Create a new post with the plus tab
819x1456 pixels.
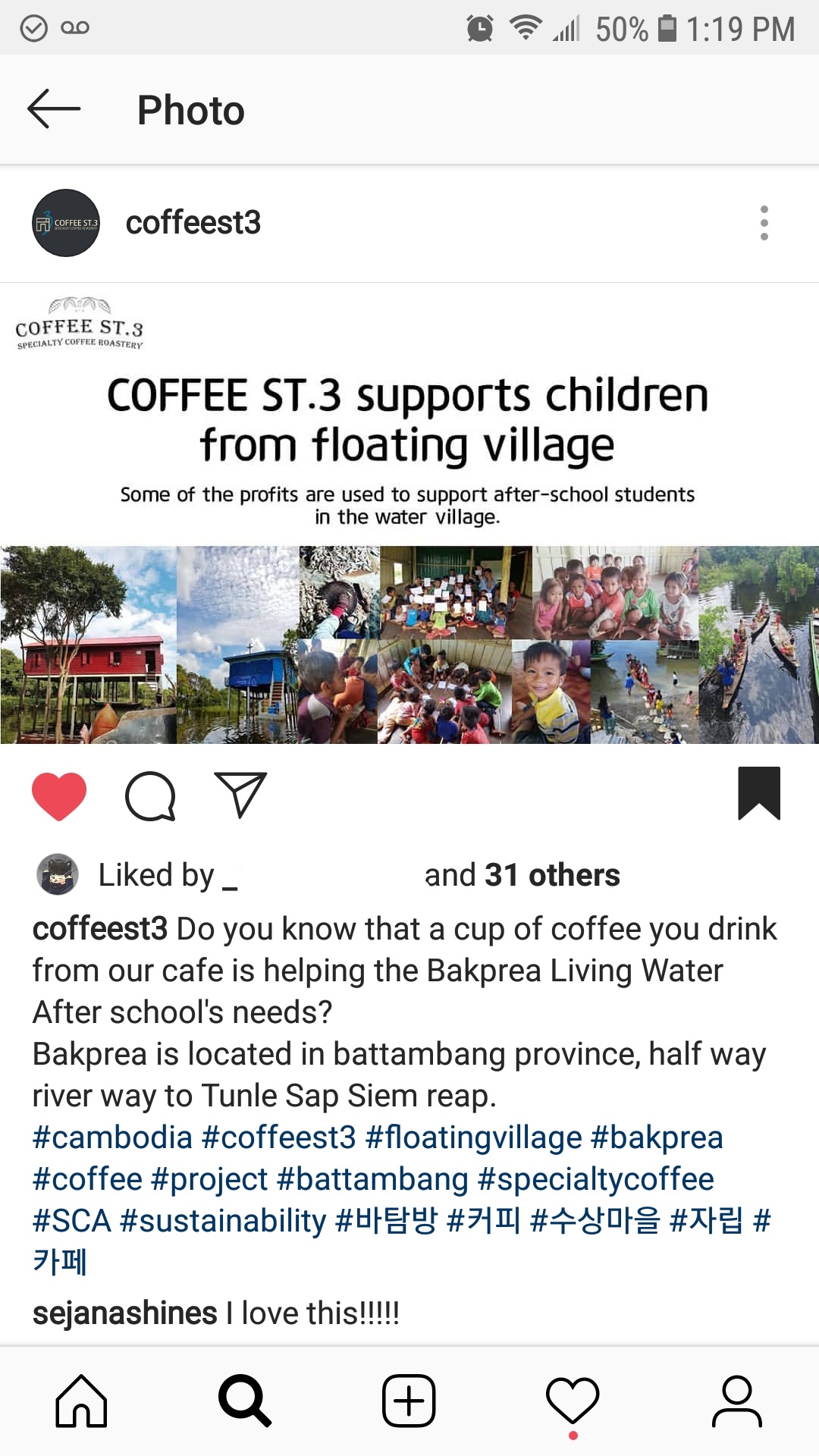[409, 1401]
